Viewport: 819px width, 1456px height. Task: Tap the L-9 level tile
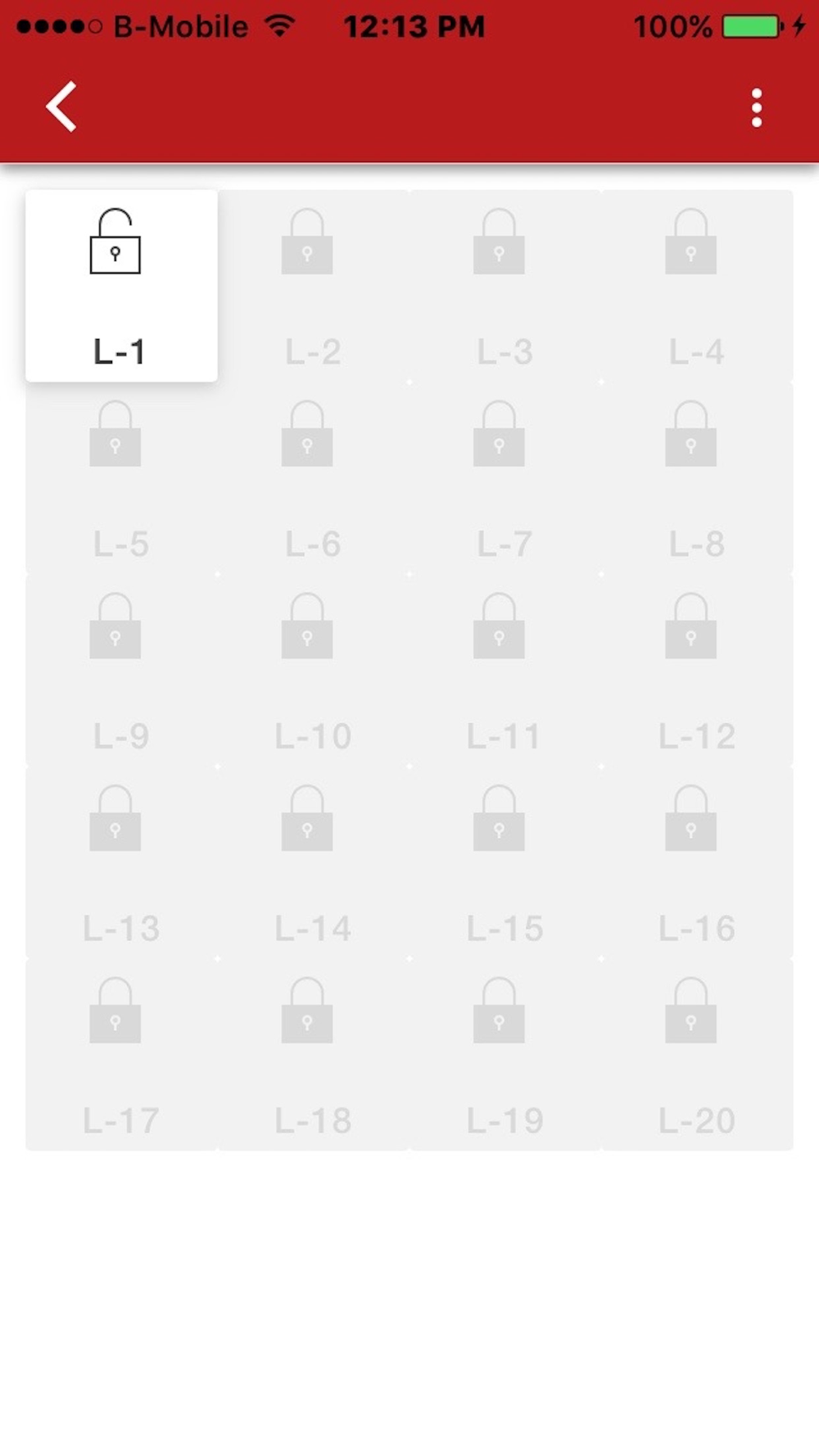pos(121,670)
